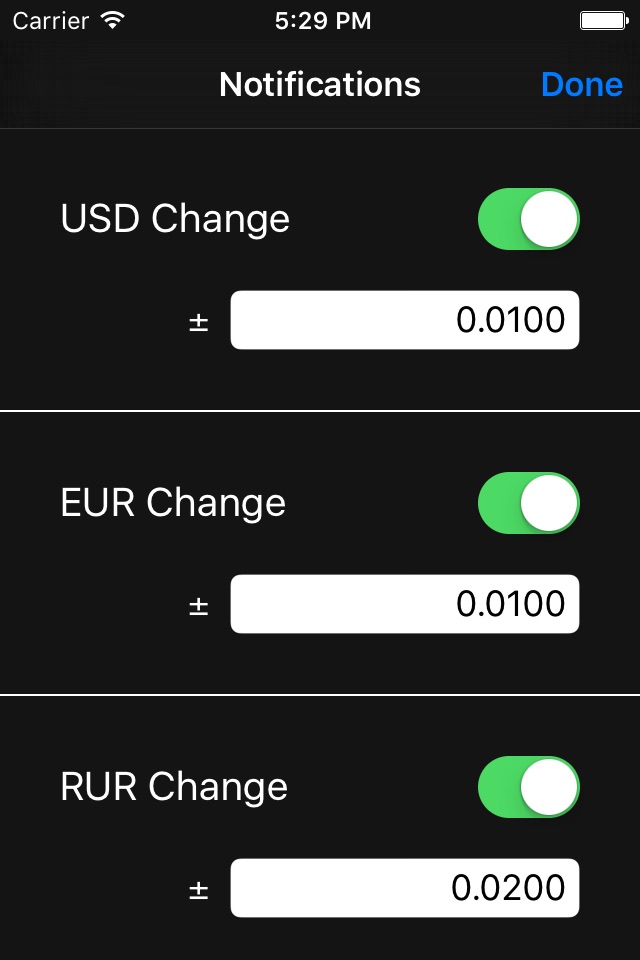Edit the USD Change threshold field

(x=405, y=320)
